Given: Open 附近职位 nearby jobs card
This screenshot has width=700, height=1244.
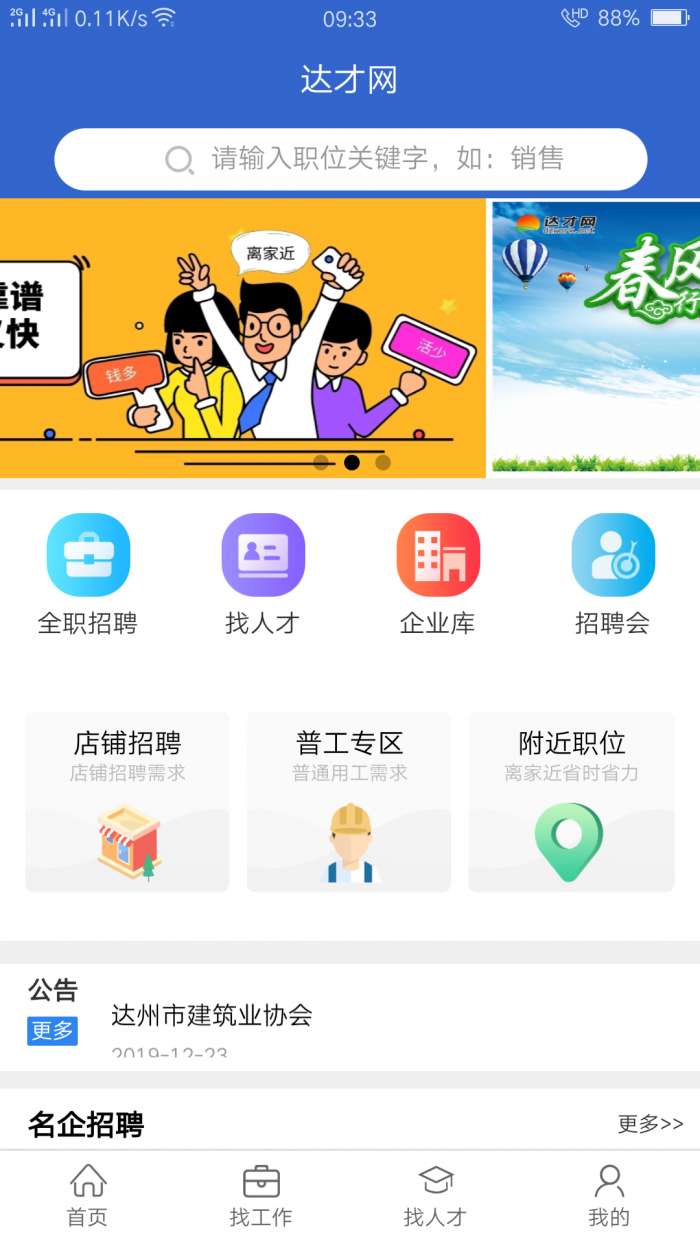Looking at the screenshot, I should 571,801.
